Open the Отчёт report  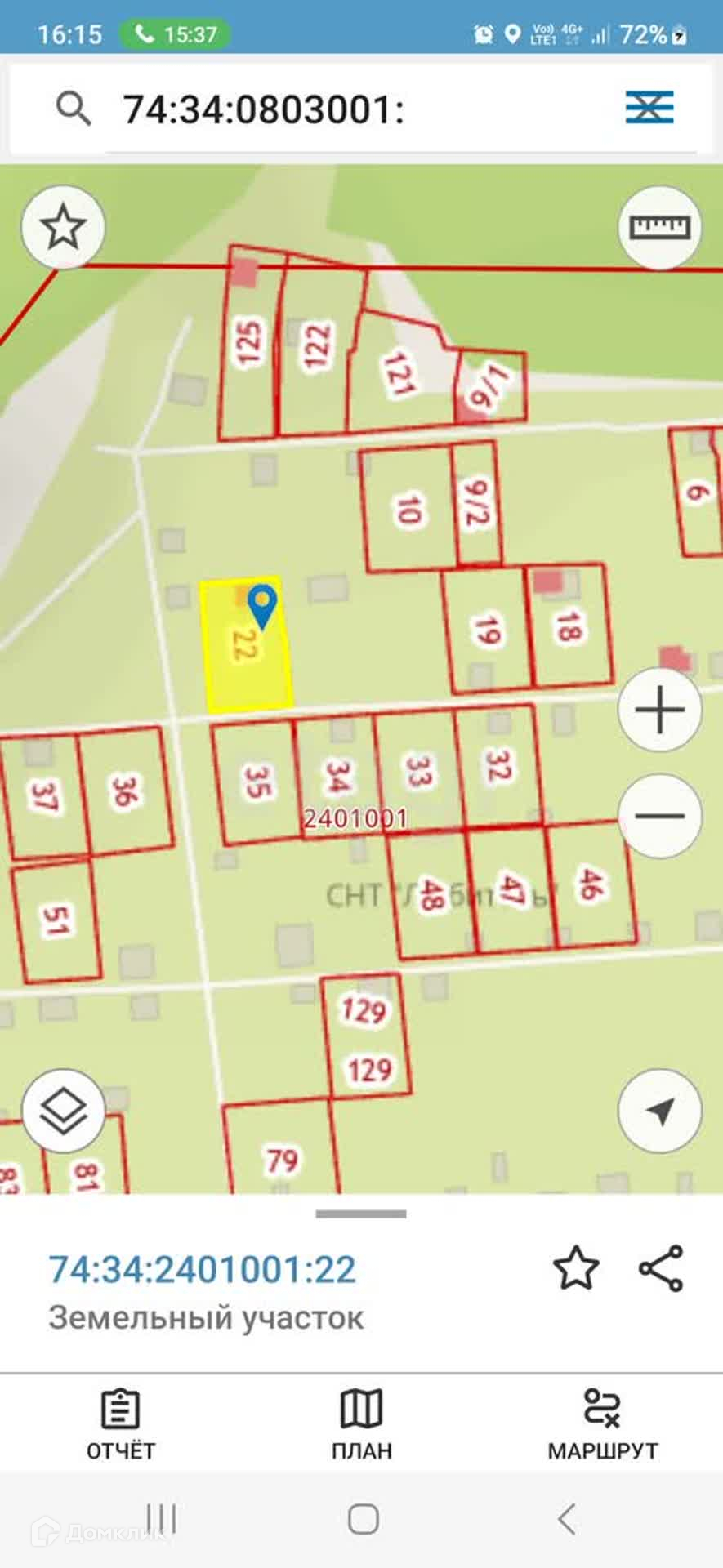coord(121,1424)
